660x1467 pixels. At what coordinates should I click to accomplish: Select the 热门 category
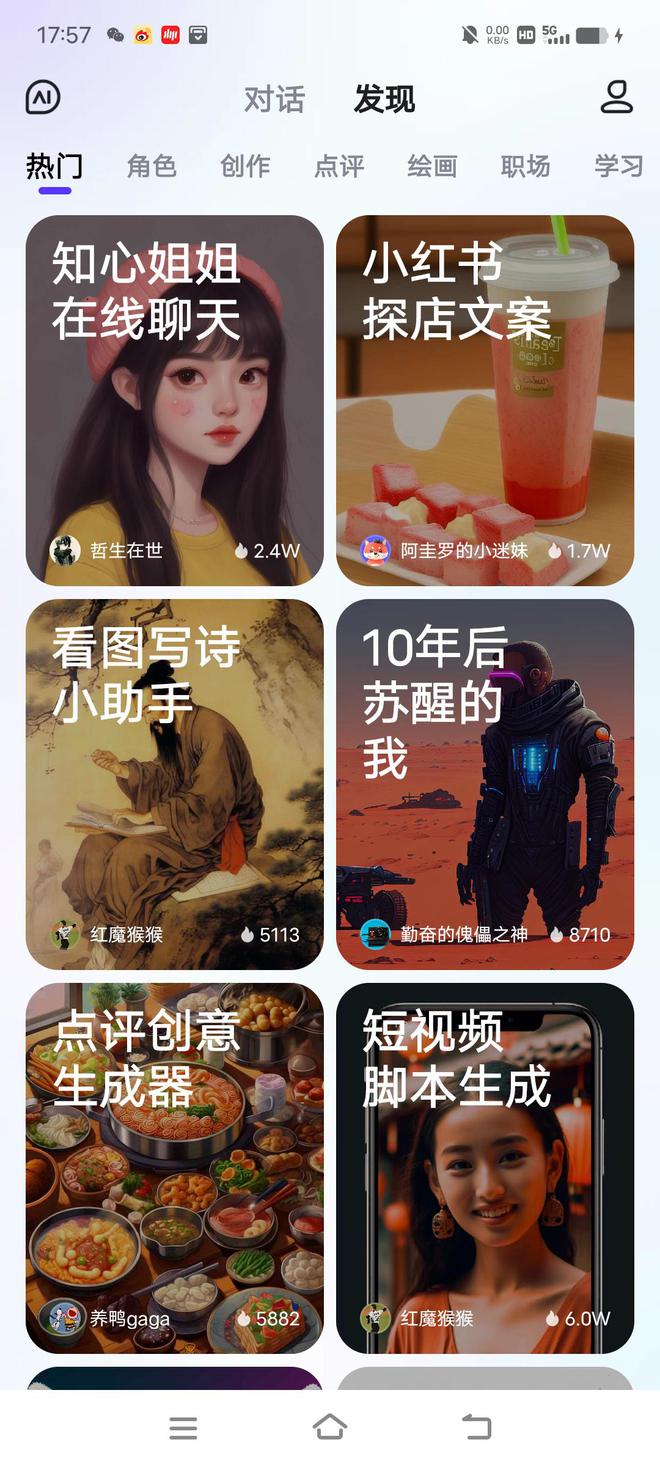54,166
